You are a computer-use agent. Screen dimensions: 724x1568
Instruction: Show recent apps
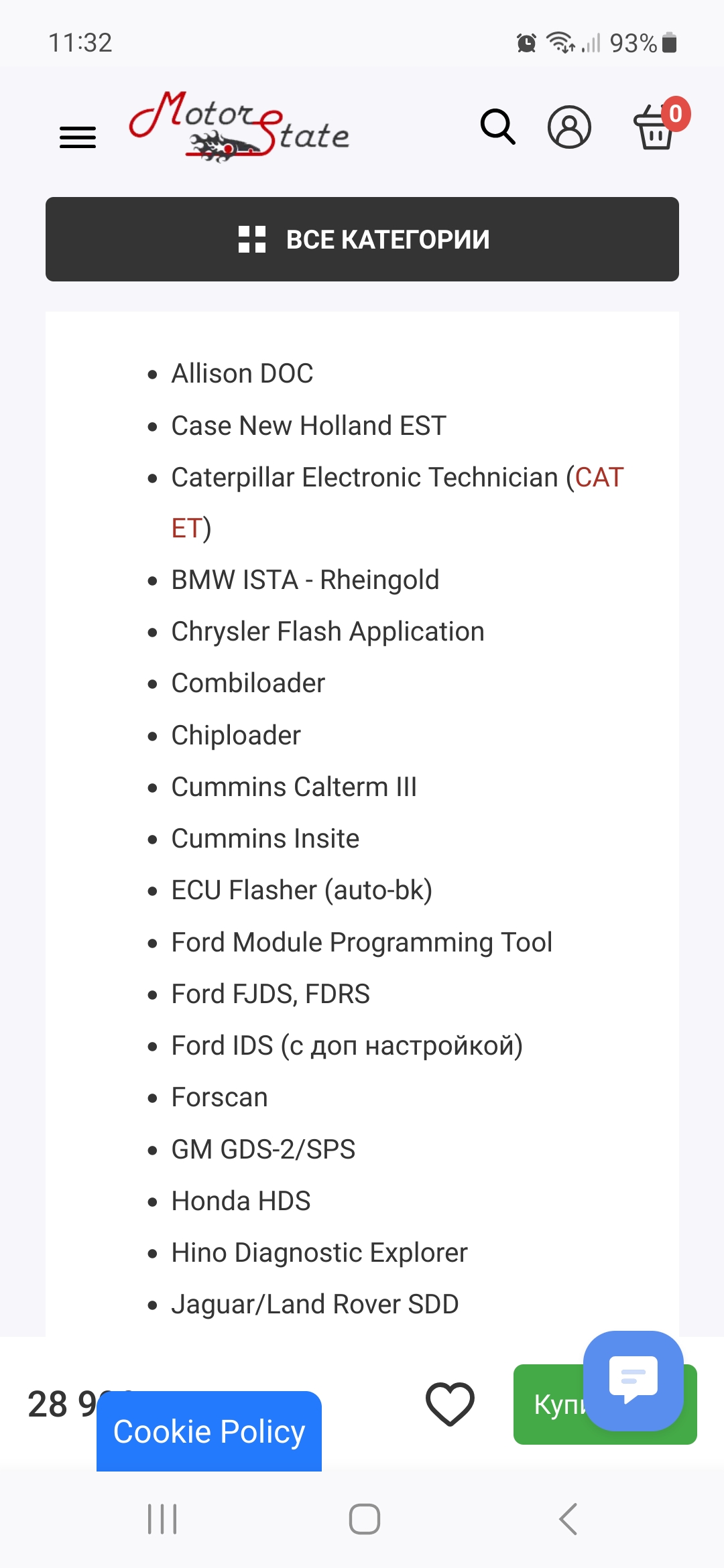tap(162, 1519)
